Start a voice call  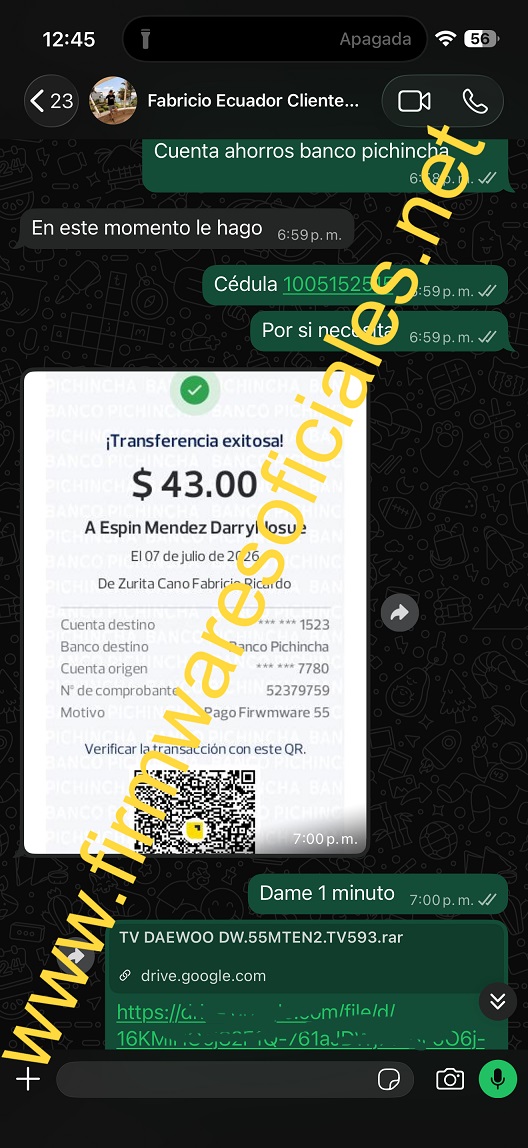[x=475, y=101]
